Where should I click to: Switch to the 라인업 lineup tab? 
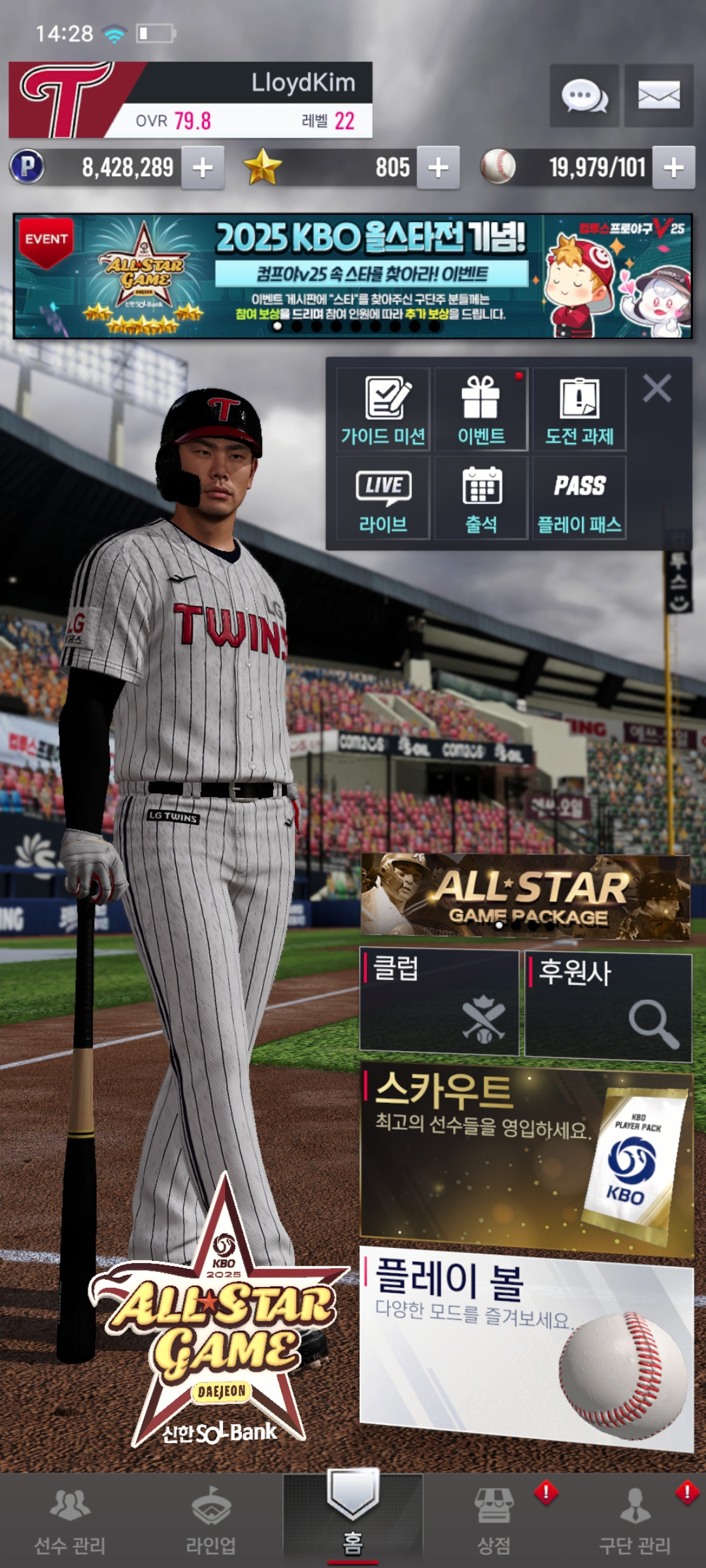click(x=211, y=1520)
